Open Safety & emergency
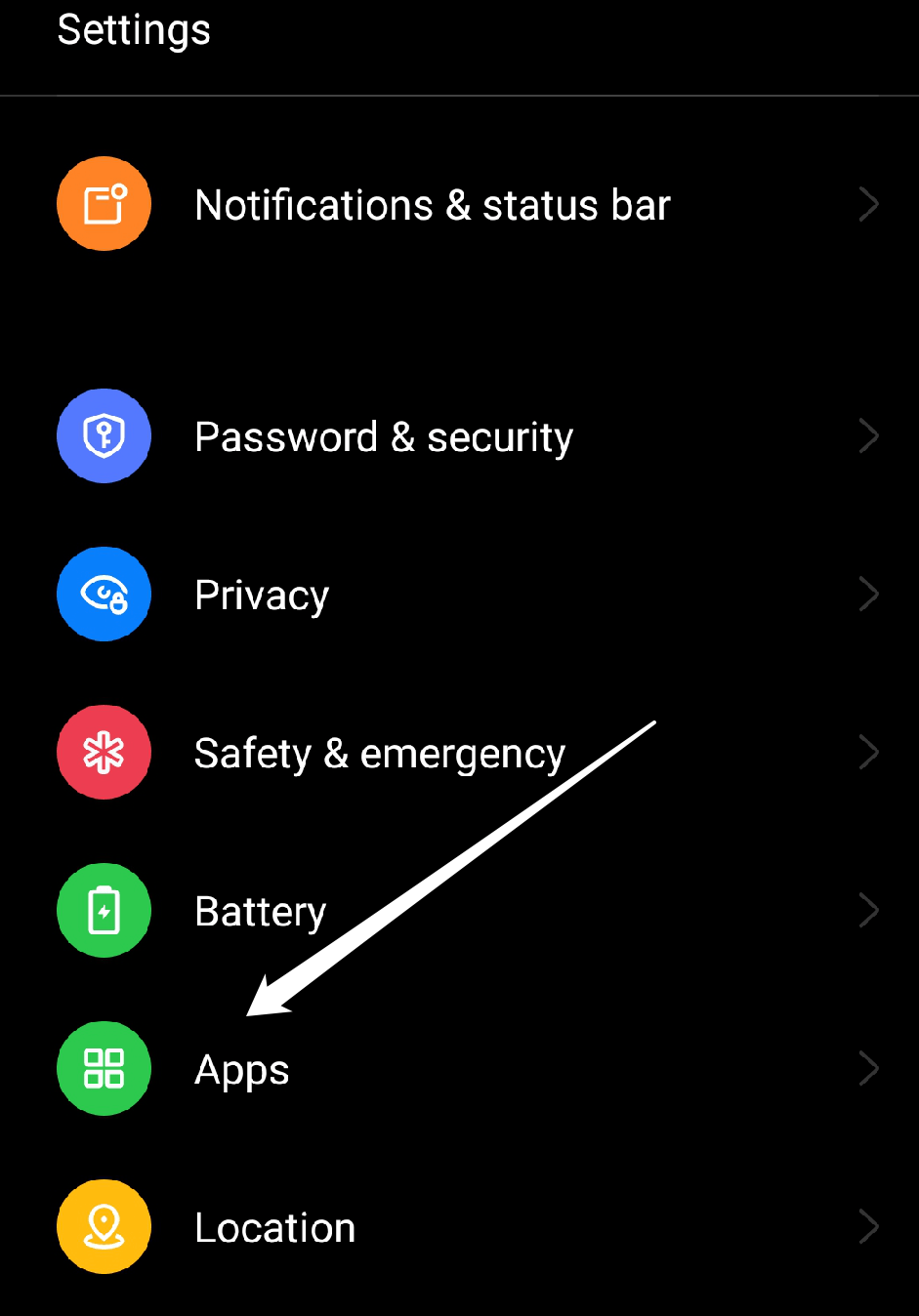This screenshot has width=919, height=1316. tap(379, 753)
